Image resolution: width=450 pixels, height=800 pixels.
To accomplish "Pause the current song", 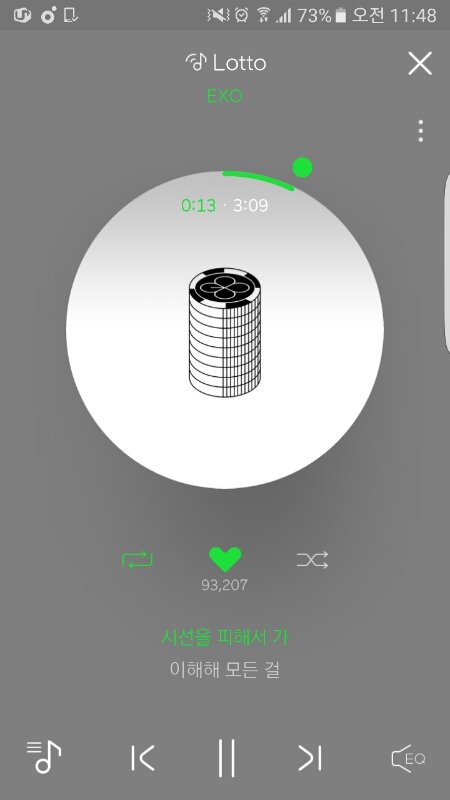I will pyautogui.click(x=226, y=758).
